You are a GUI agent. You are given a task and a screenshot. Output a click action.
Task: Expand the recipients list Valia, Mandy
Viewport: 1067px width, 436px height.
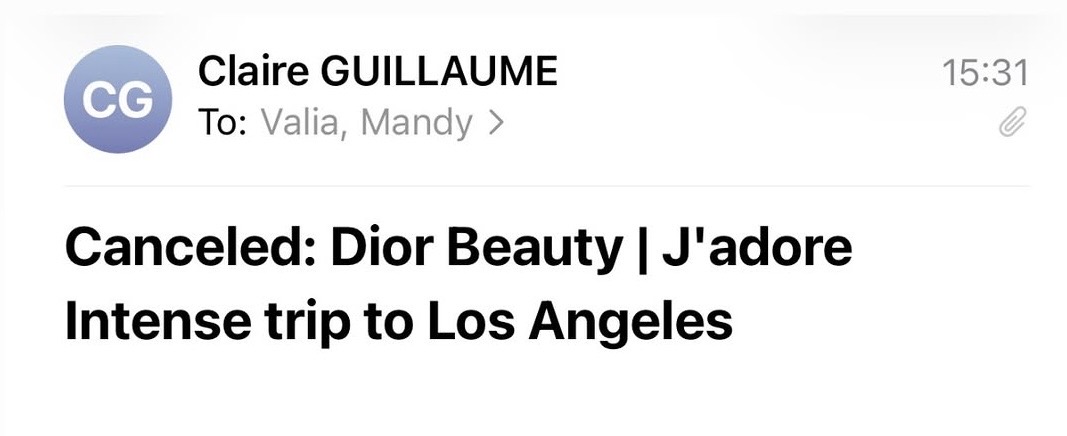click(382, 123)
